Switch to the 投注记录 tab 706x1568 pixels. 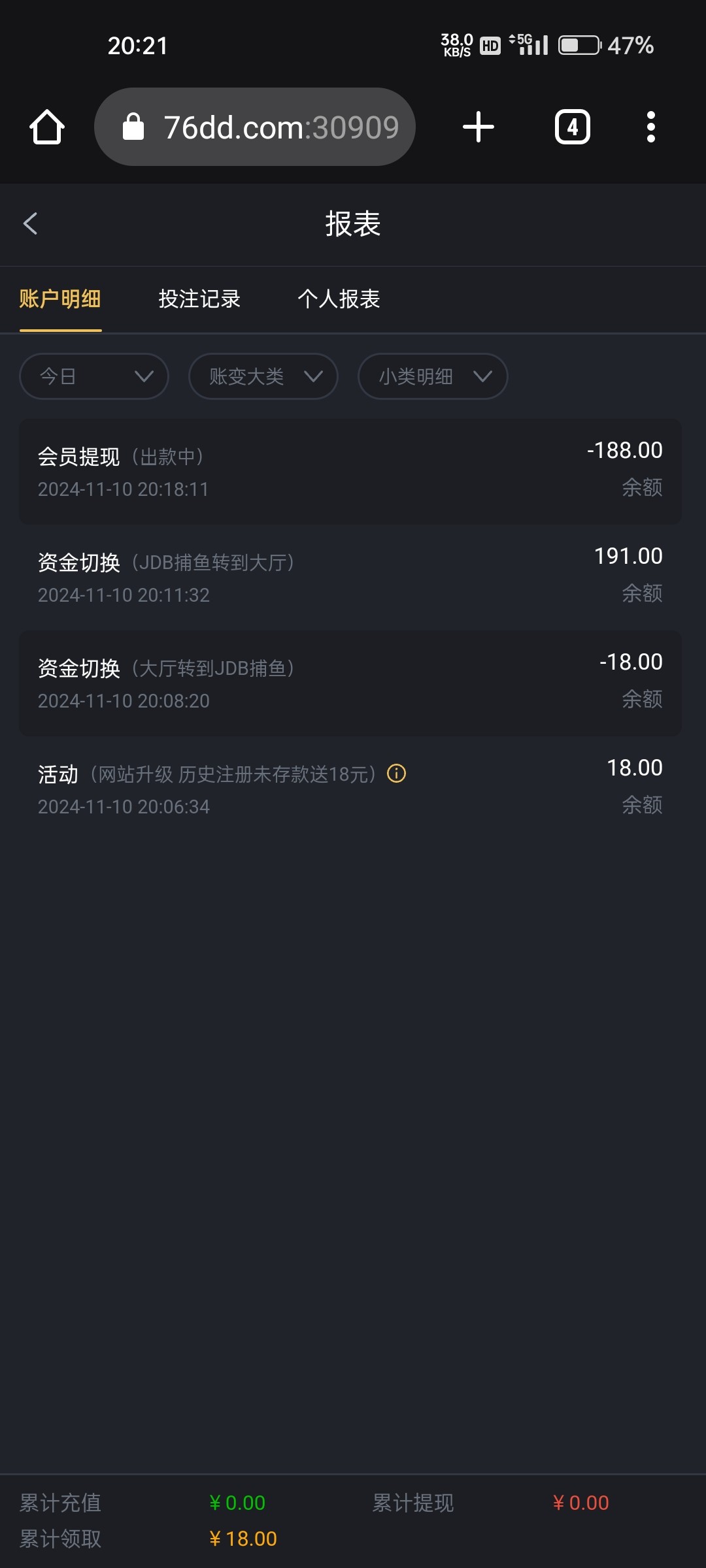tap(199, 299)
